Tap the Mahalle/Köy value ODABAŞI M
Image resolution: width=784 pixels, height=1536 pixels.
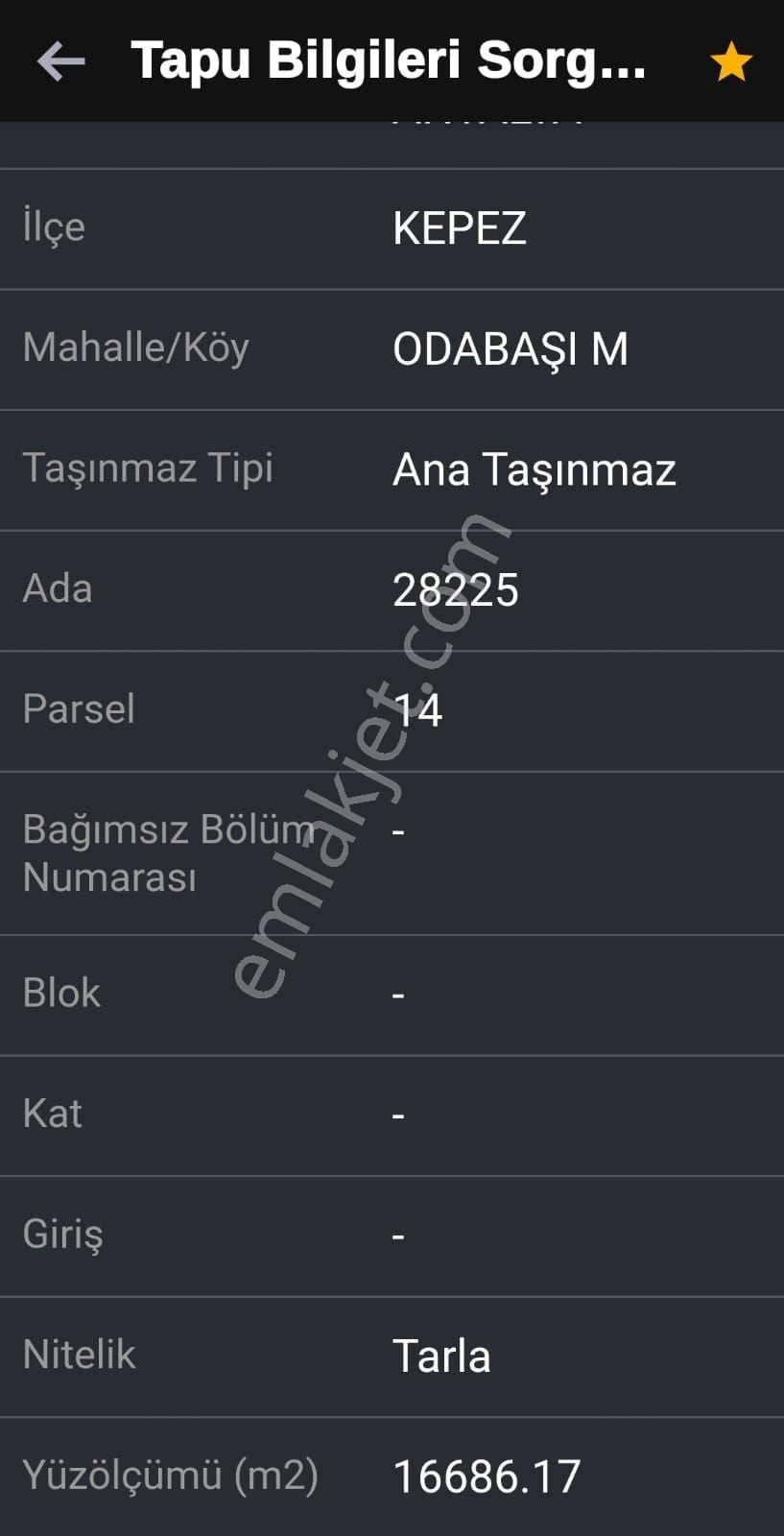(511, 349)
